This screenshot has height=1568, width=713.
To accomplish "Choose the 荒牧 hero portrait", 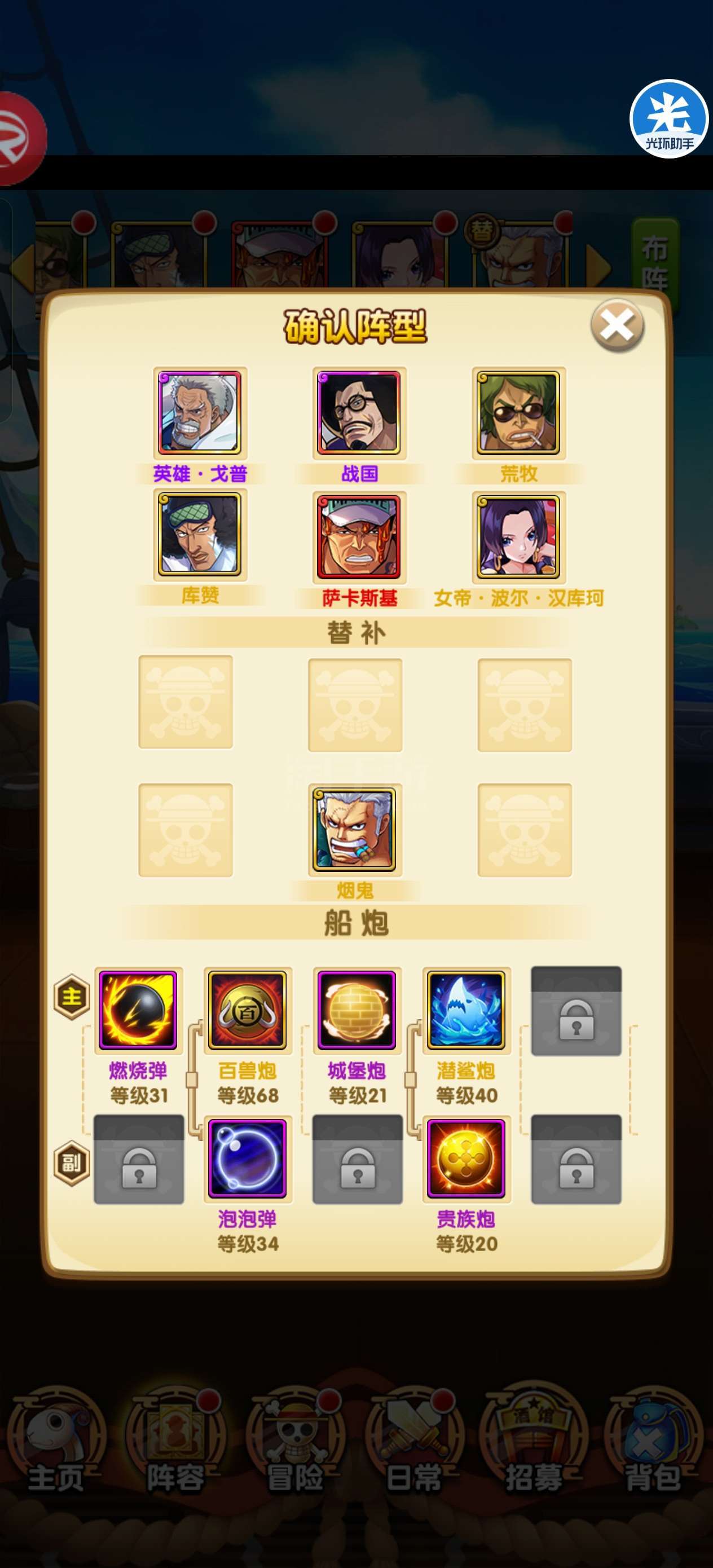I will tap(519, 413).
